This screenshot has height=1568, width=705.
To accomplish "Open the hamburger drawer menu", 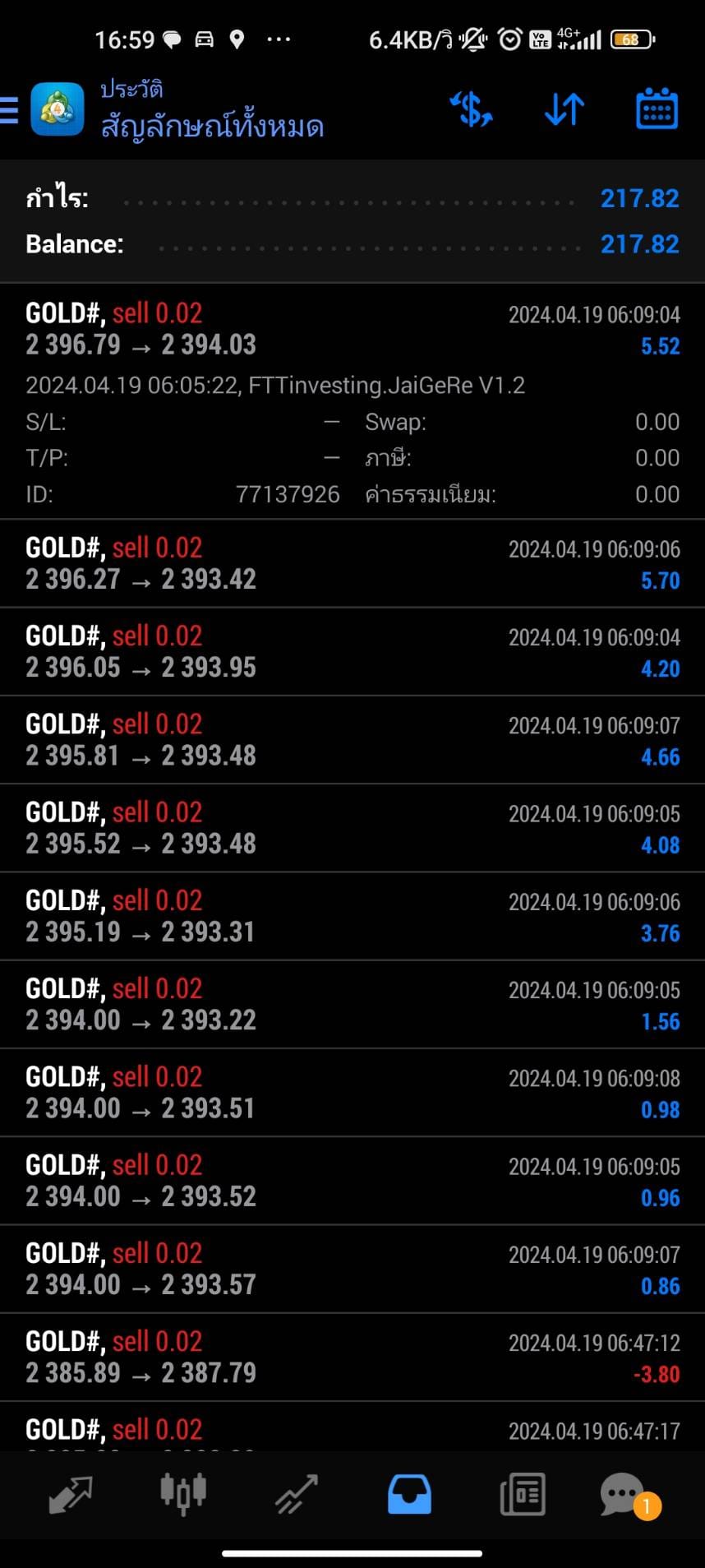I will (x=9, y=109).
